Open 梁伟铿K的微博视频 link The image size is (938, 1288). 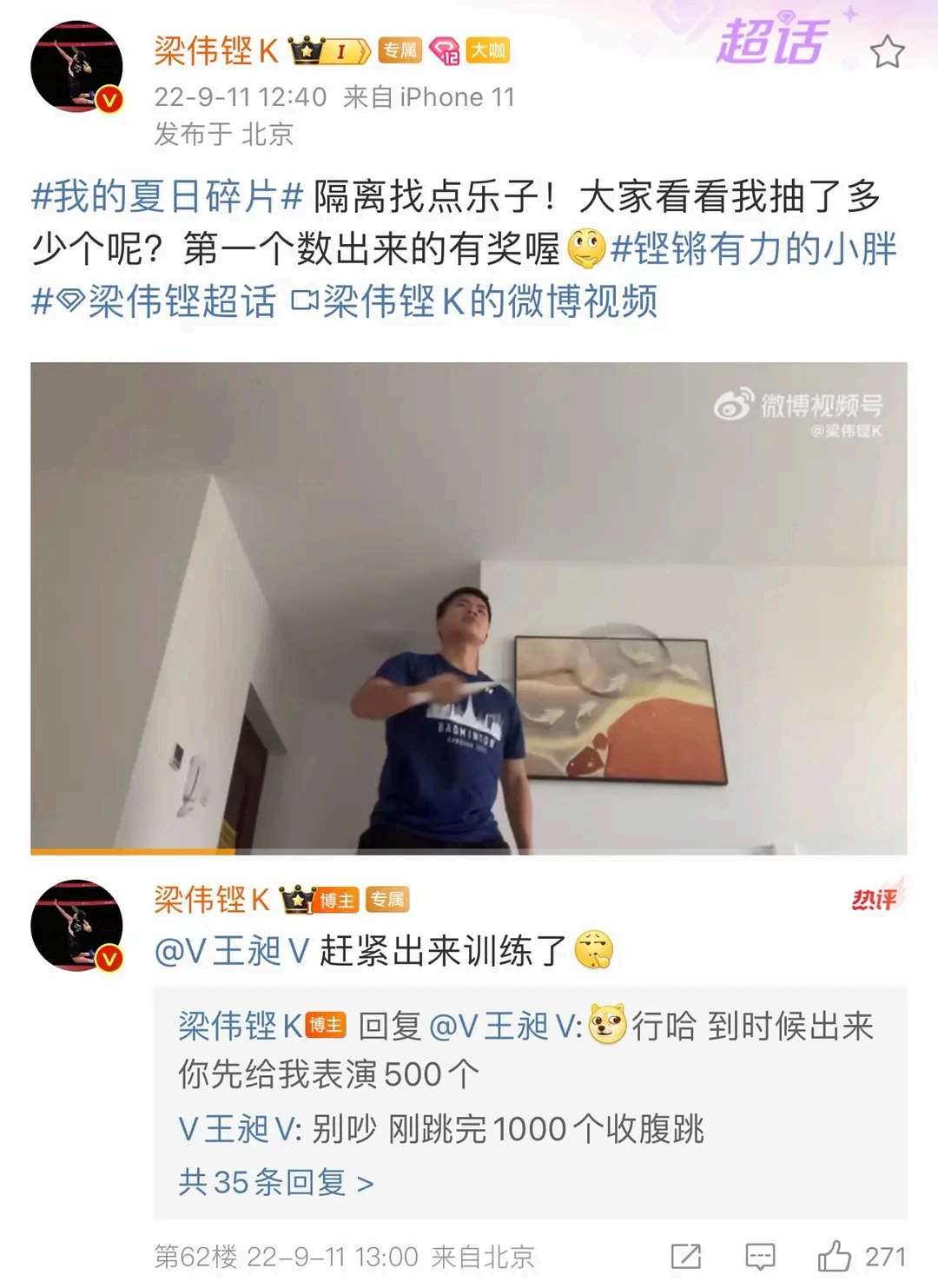point(476,301)
